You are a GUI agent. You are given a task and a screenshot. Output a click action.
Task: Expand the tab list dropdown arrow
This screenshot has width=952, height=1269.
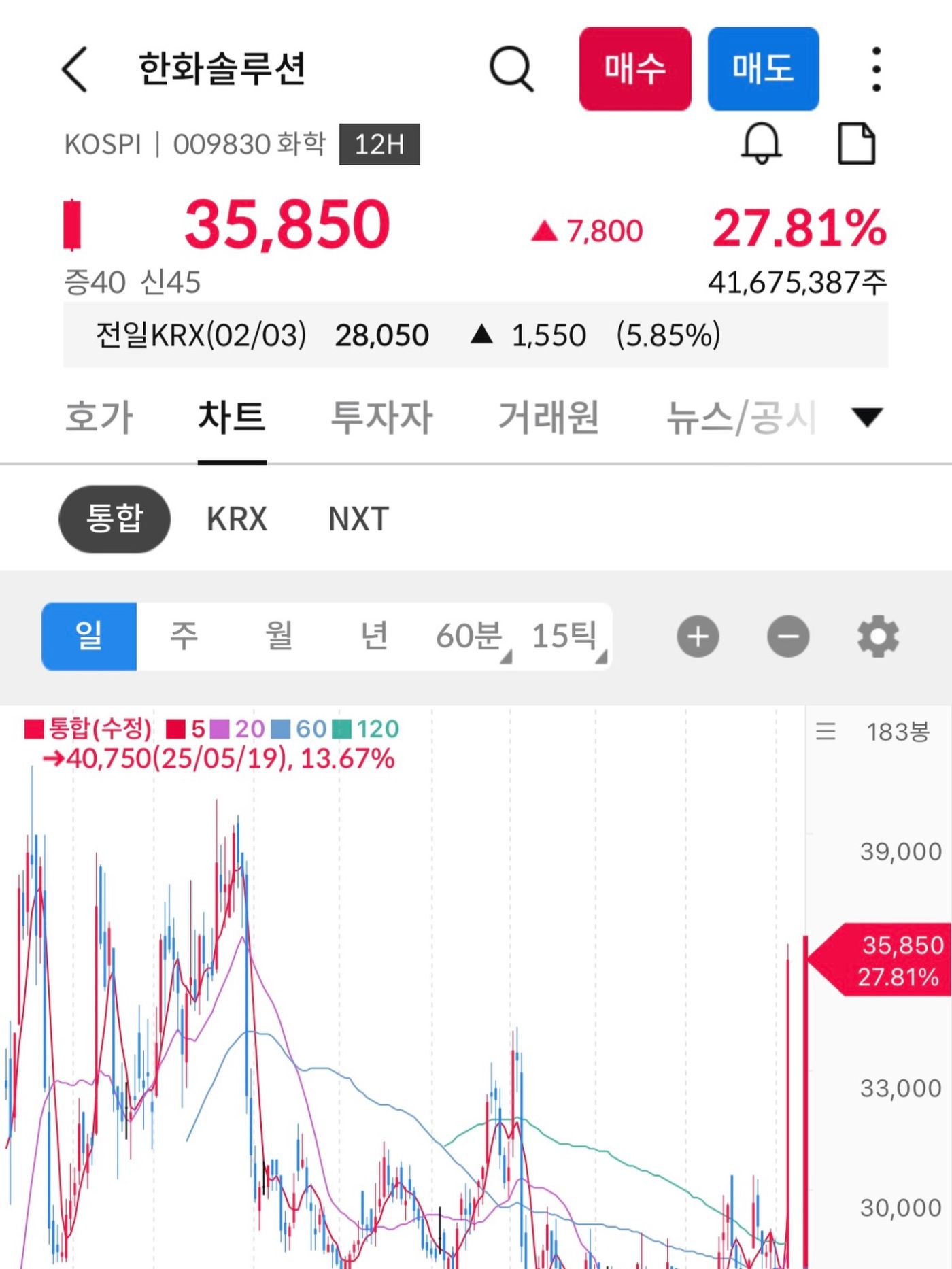pyautogui.click(x=867, y=417)
